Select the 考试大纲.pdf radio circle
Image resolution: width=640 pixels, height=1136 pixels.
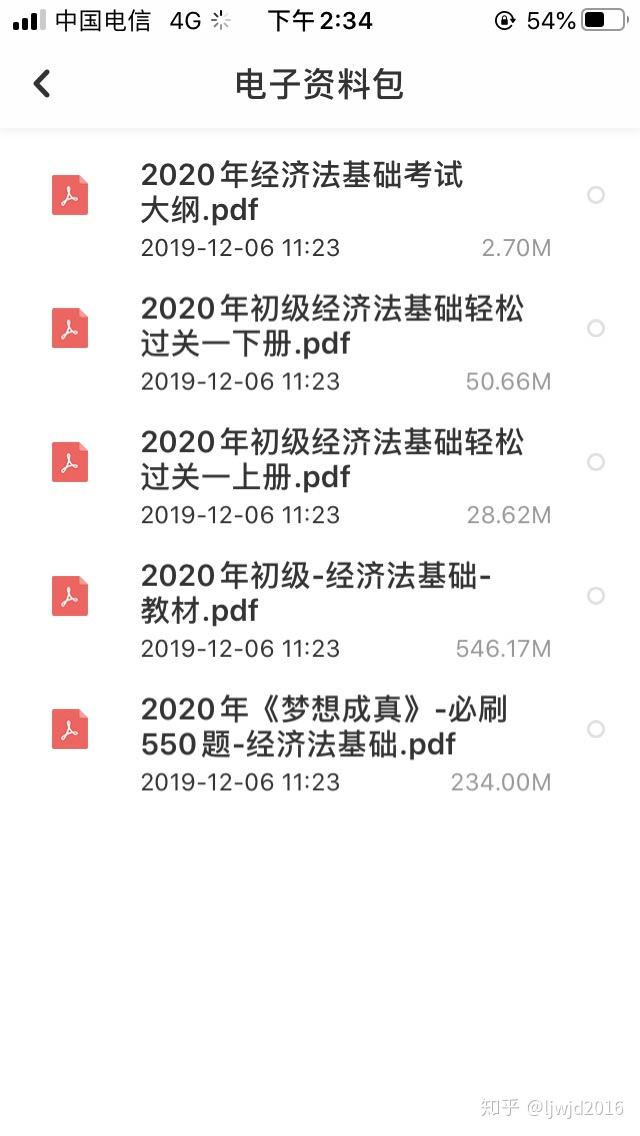tap(596, 195)
